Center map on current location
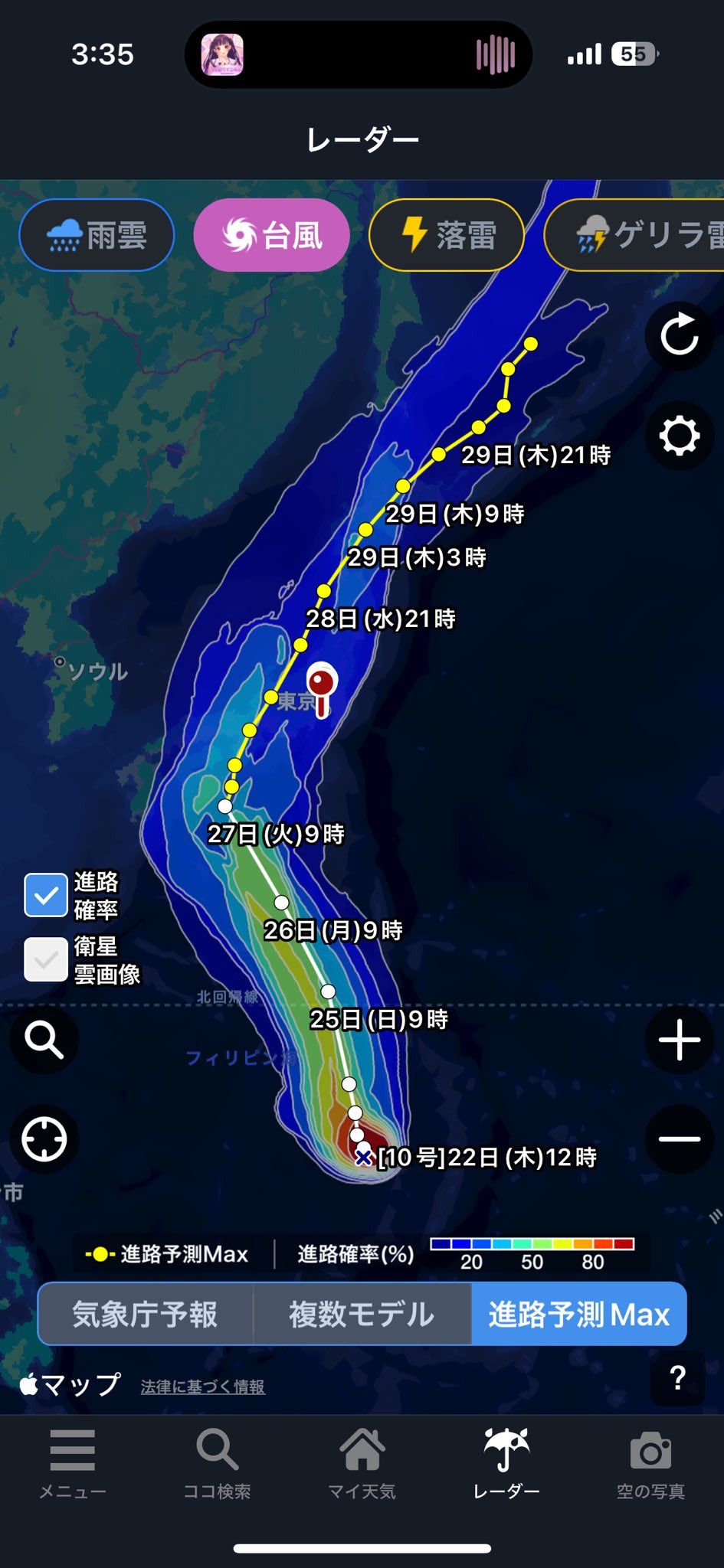This screenshot has width=724, height=1568. click(x=44, y=1139)
